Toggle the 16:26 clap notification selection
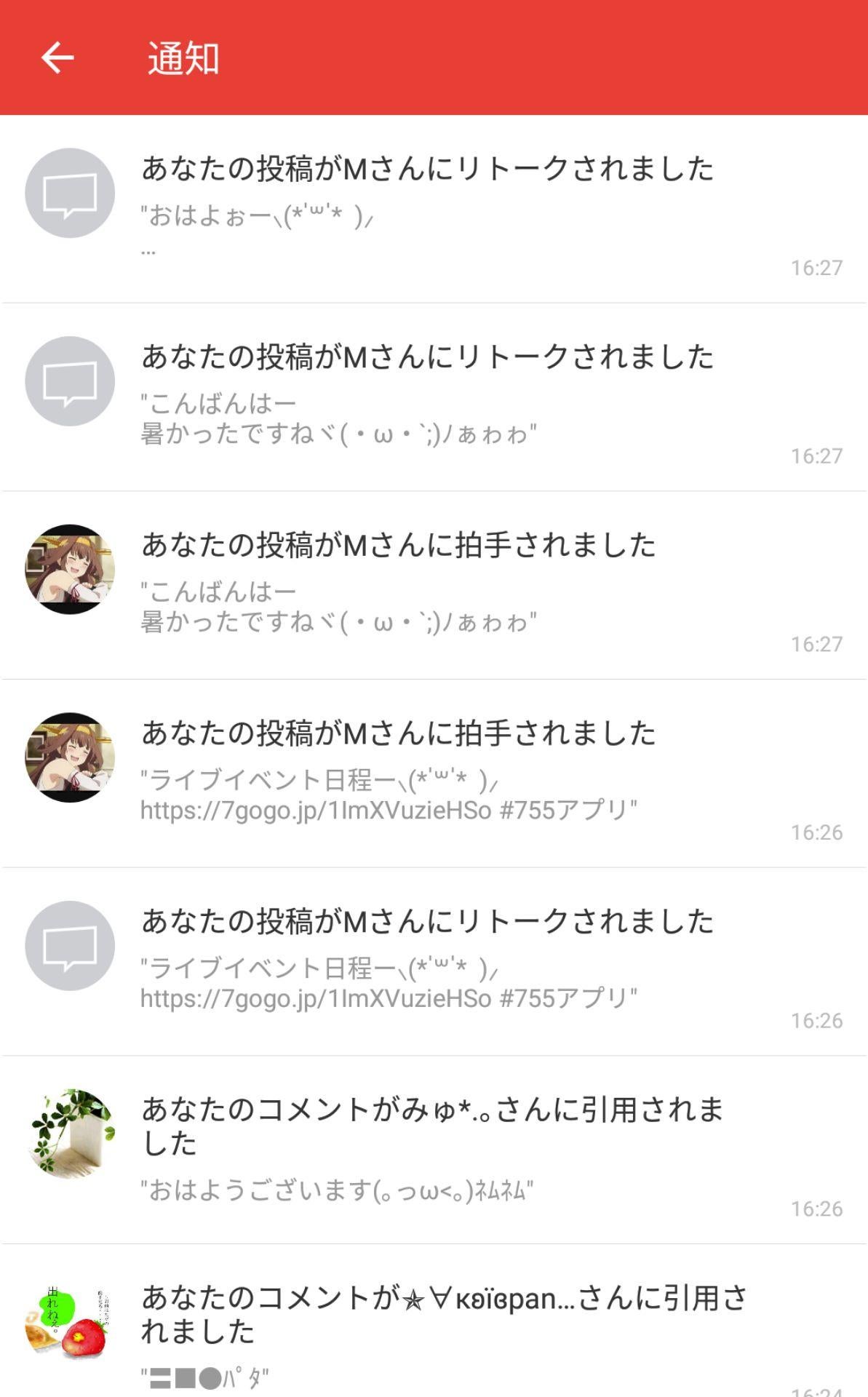This screenshot has width=868, height=1397. tap(429, 771)
